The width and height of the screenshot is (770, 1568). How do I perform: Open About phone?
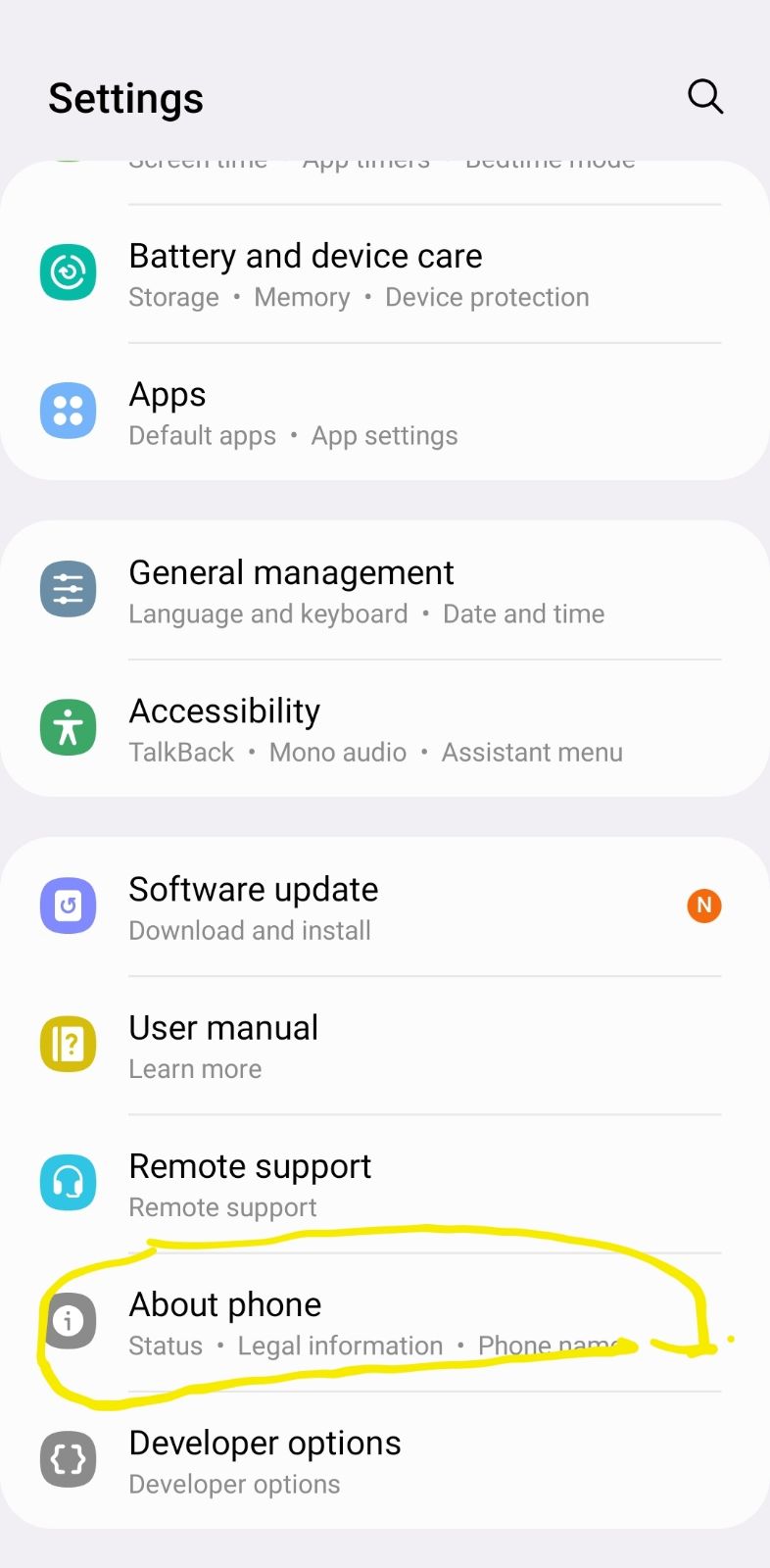[385, 1322]
